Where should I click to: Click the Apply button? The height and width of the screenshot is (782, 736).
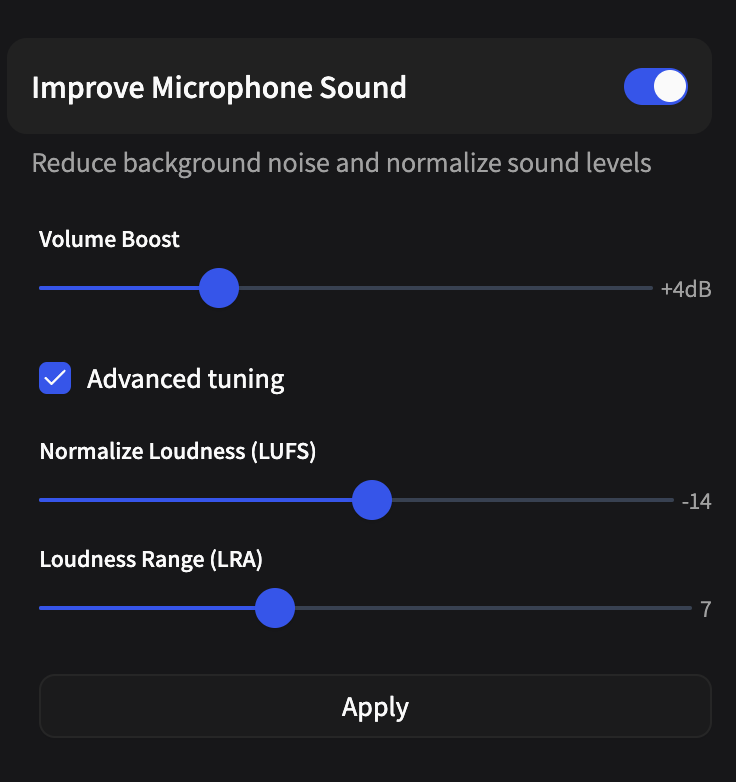pyautogui.click(x=375, y=706)
